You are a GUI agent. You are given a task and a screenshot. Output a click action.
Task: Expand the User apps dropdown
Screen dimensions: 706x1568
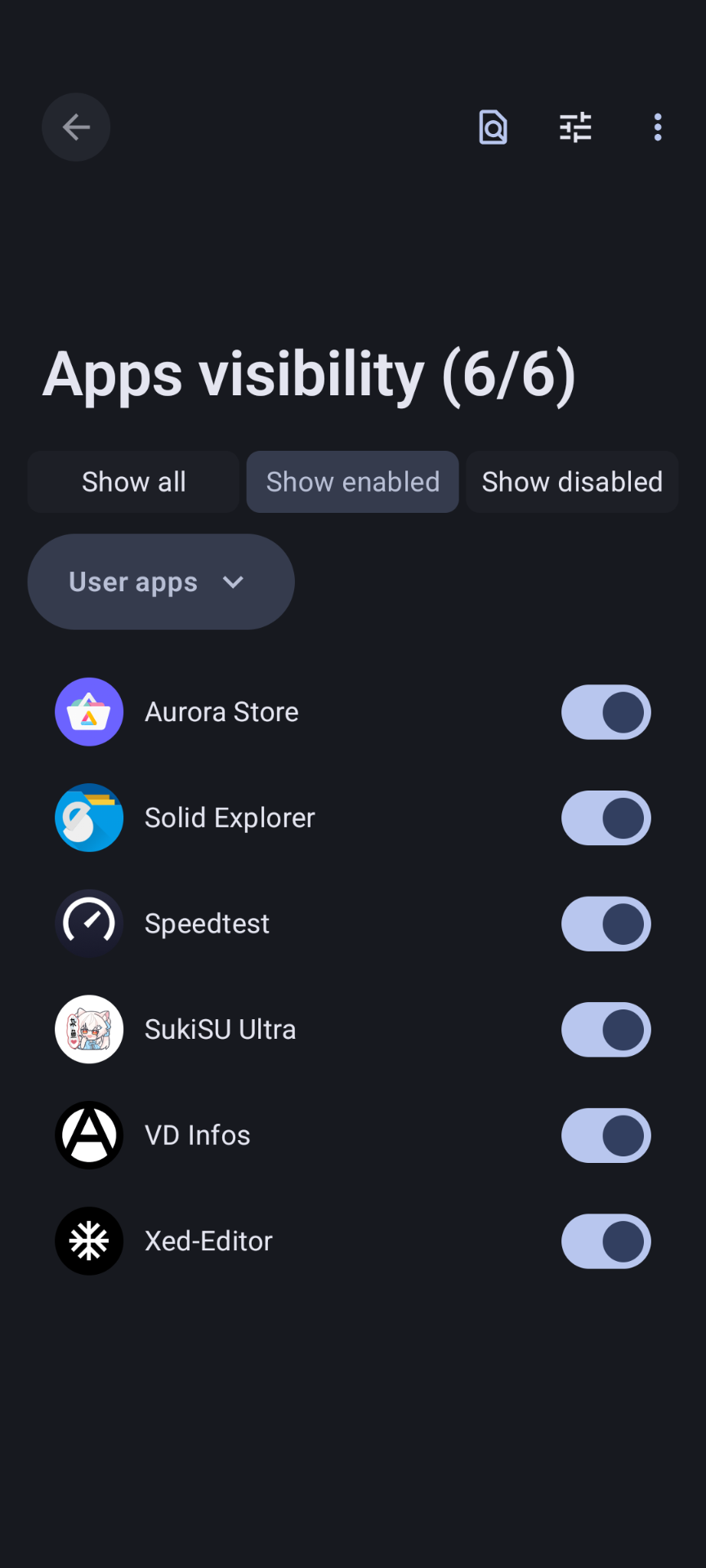click(x=161, y=581)
